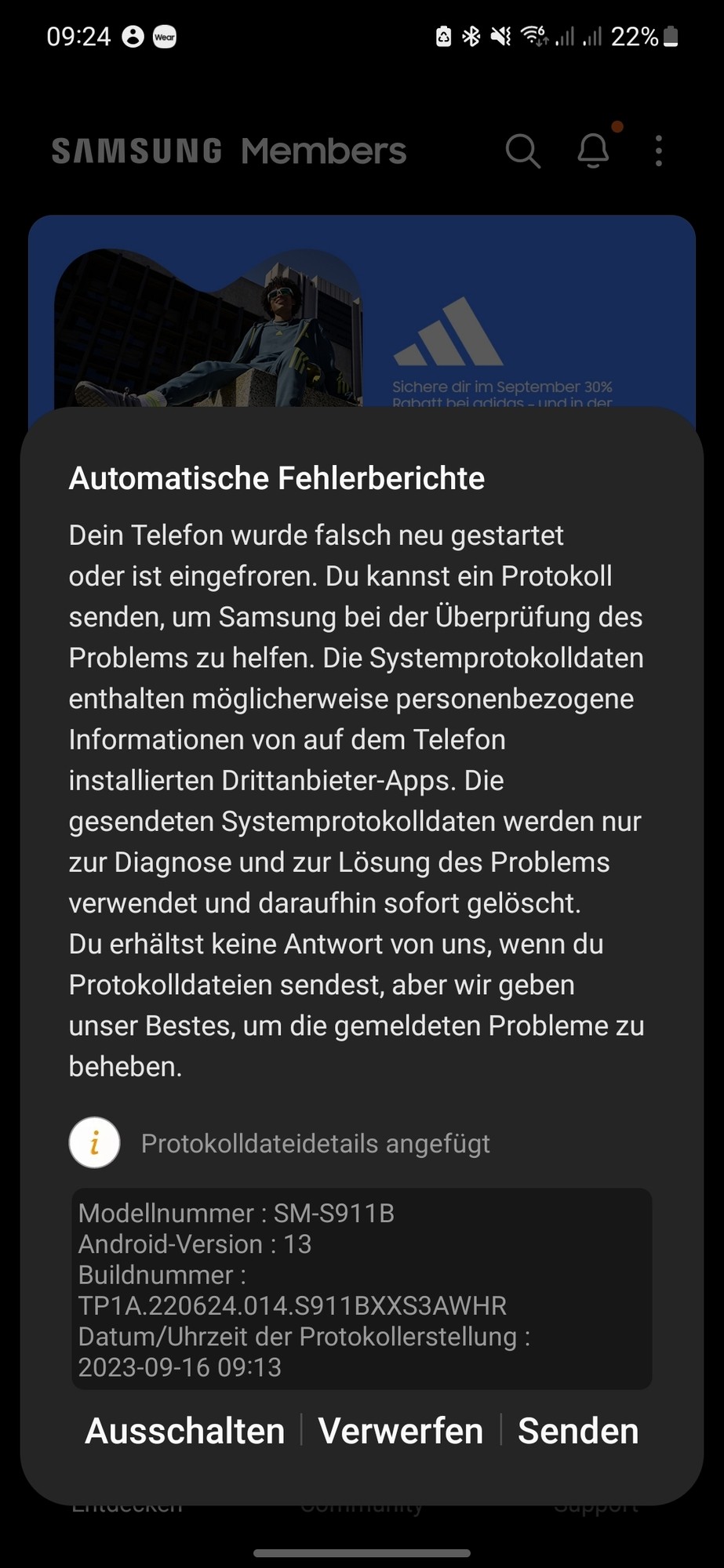Open the three-dot overflow menu
Viewport: 724px width, 1568px height.
click(x=659, y=151)
